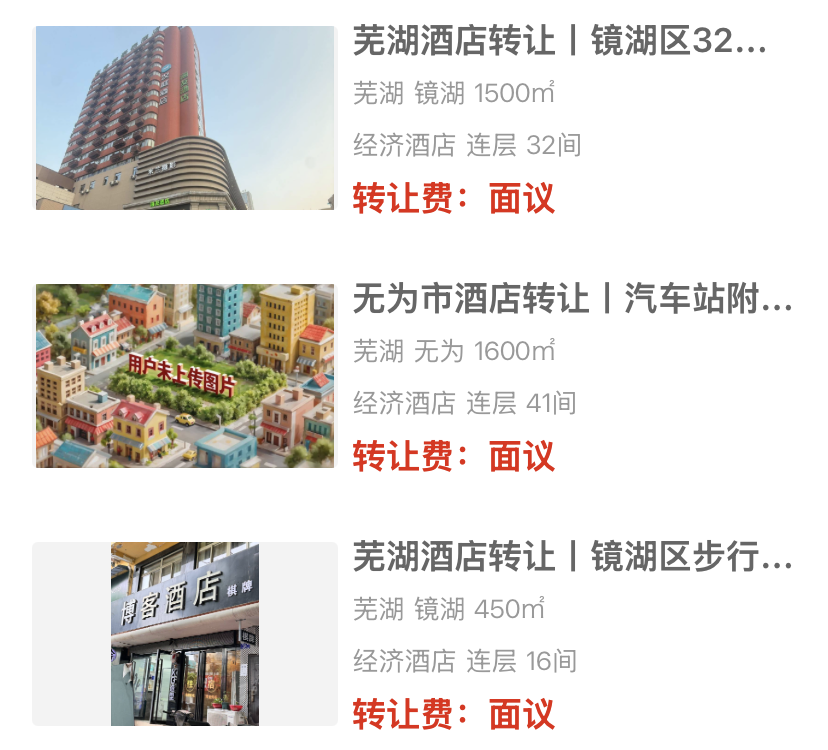
Task: Open the 32间 镜湖区 hotel transfer listing
Action: tap(560, 43)
